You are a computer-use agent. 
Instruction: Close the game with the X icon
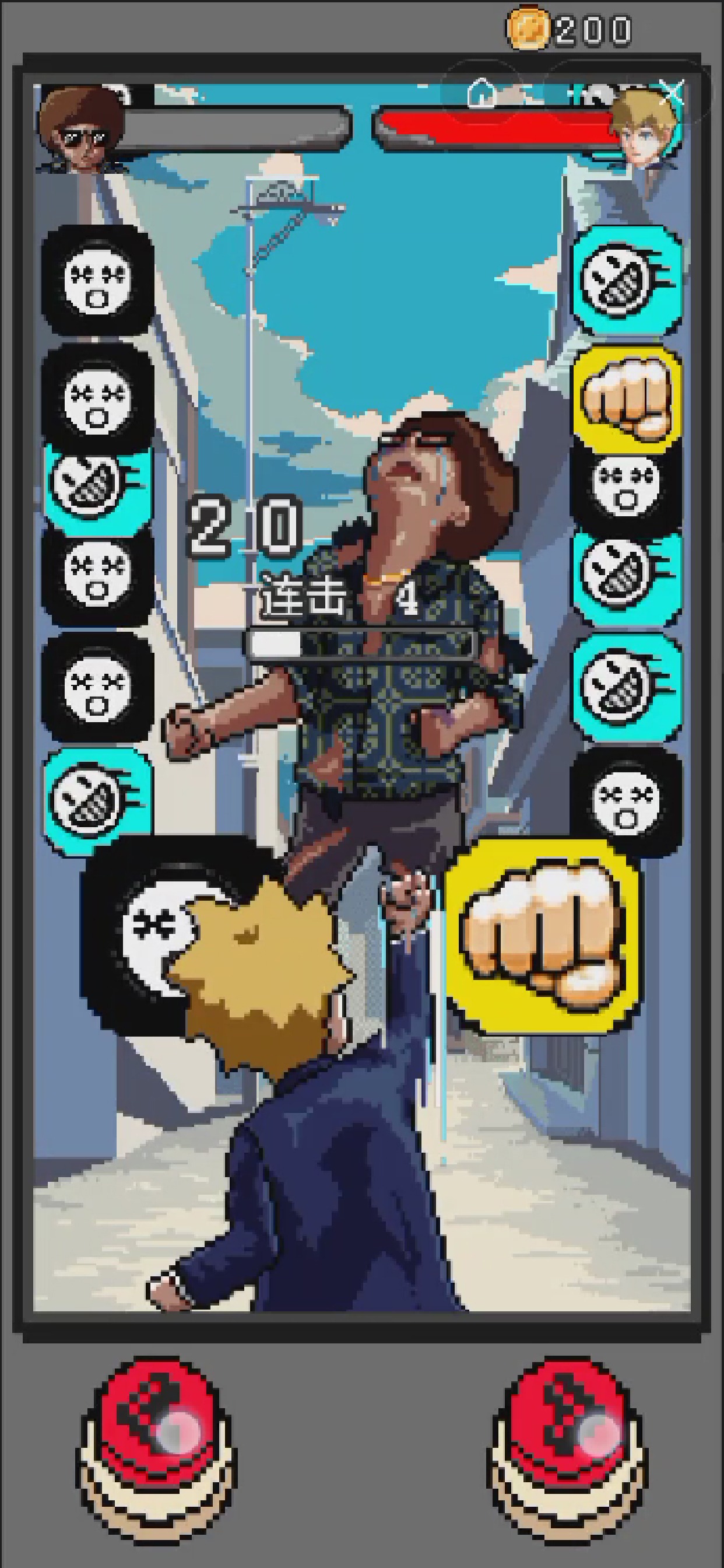tap(673, 93)
